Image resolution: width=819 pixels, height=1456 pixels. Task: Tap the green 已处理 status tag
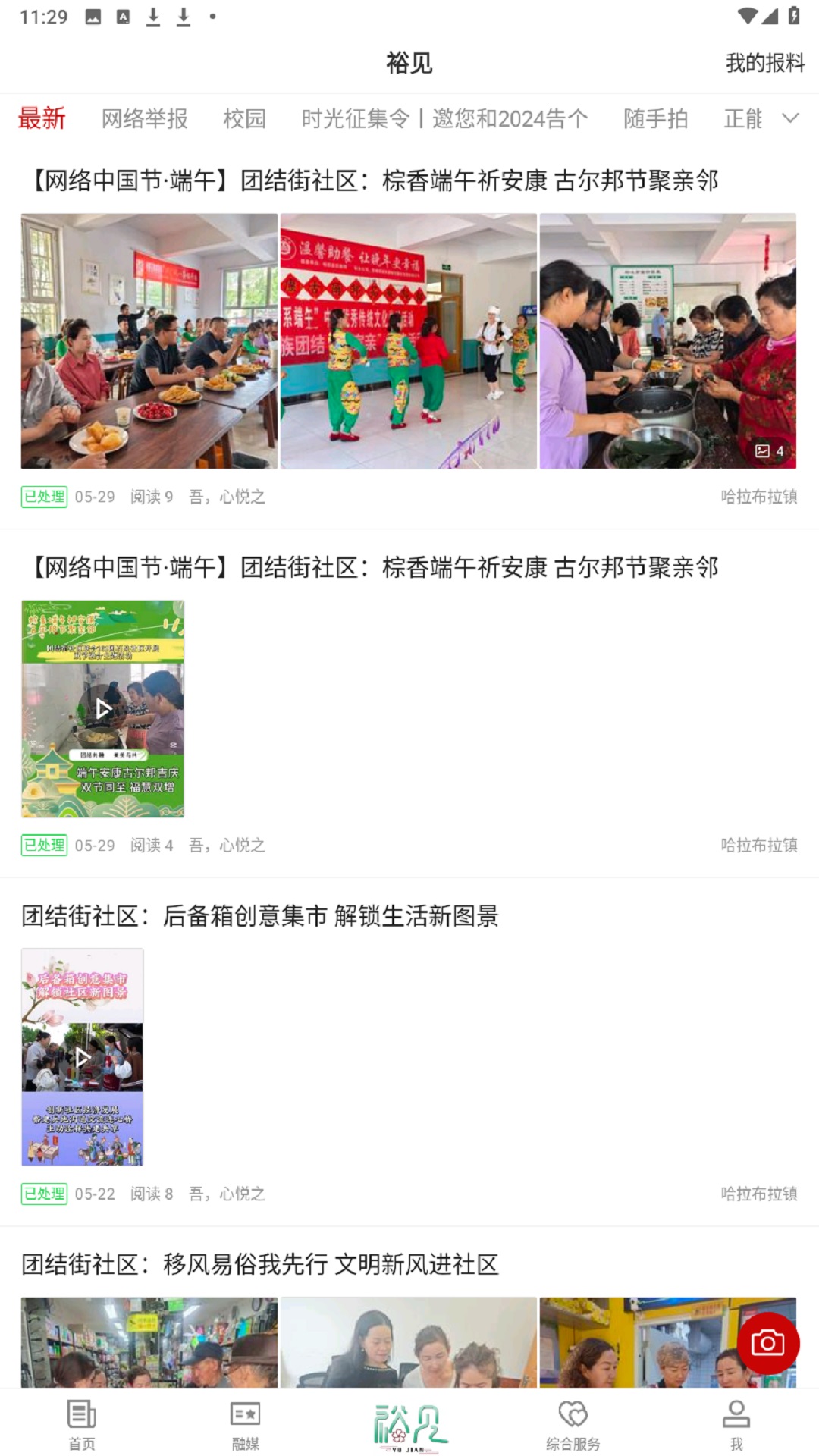[x=44, y=497]
